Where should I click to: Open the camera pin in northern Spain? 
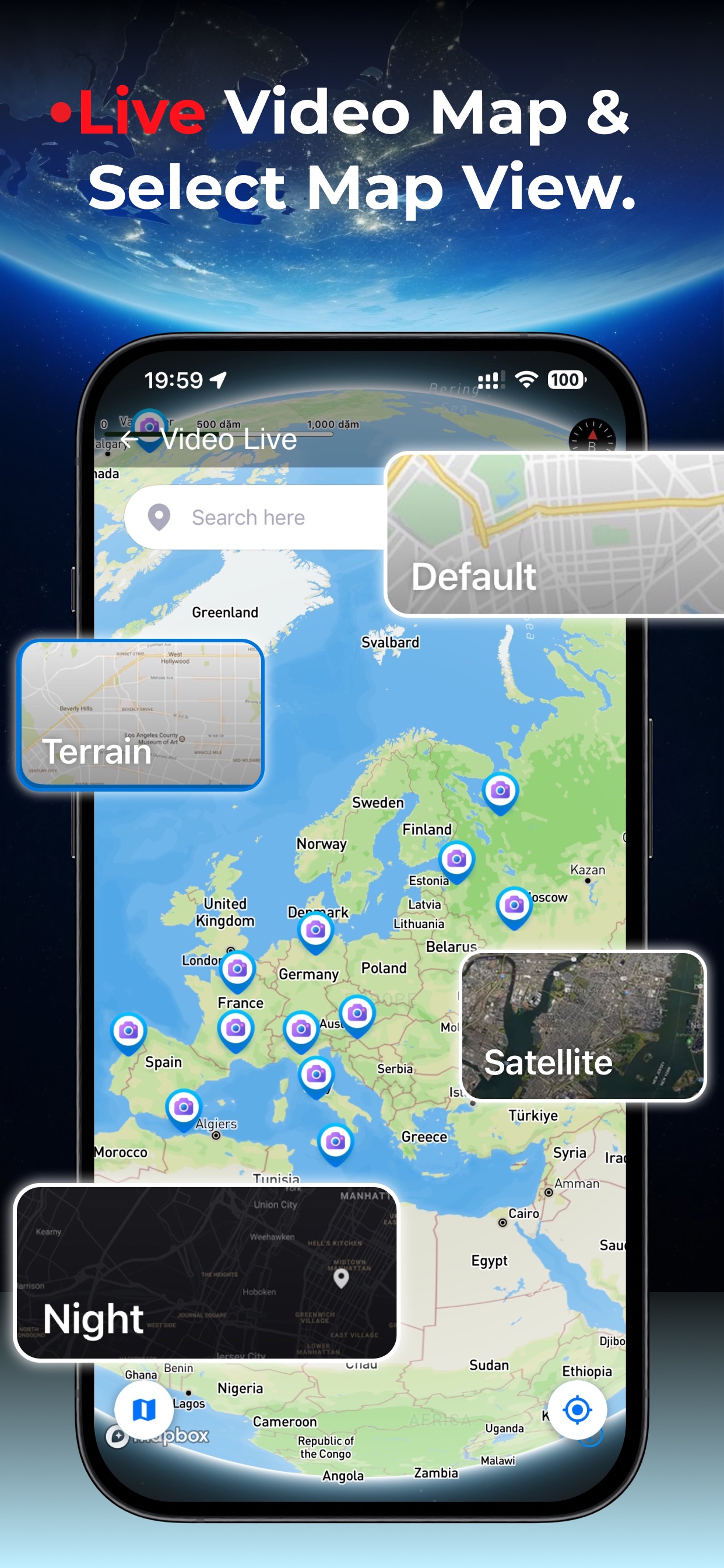pos(128,1031)
